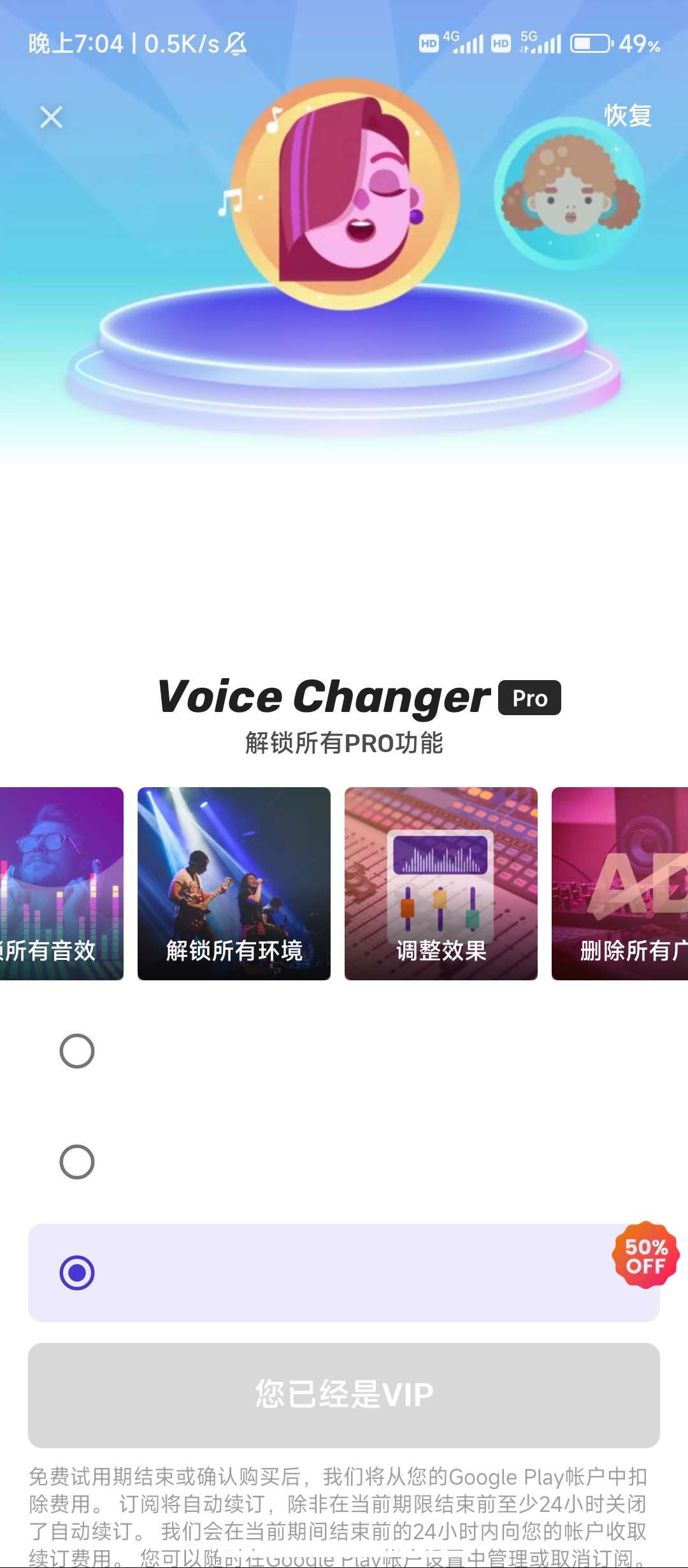Select the second subscription plan radio button
Screen dimensions: 688x1568
pyautogui.click(x=76, y=1162)
